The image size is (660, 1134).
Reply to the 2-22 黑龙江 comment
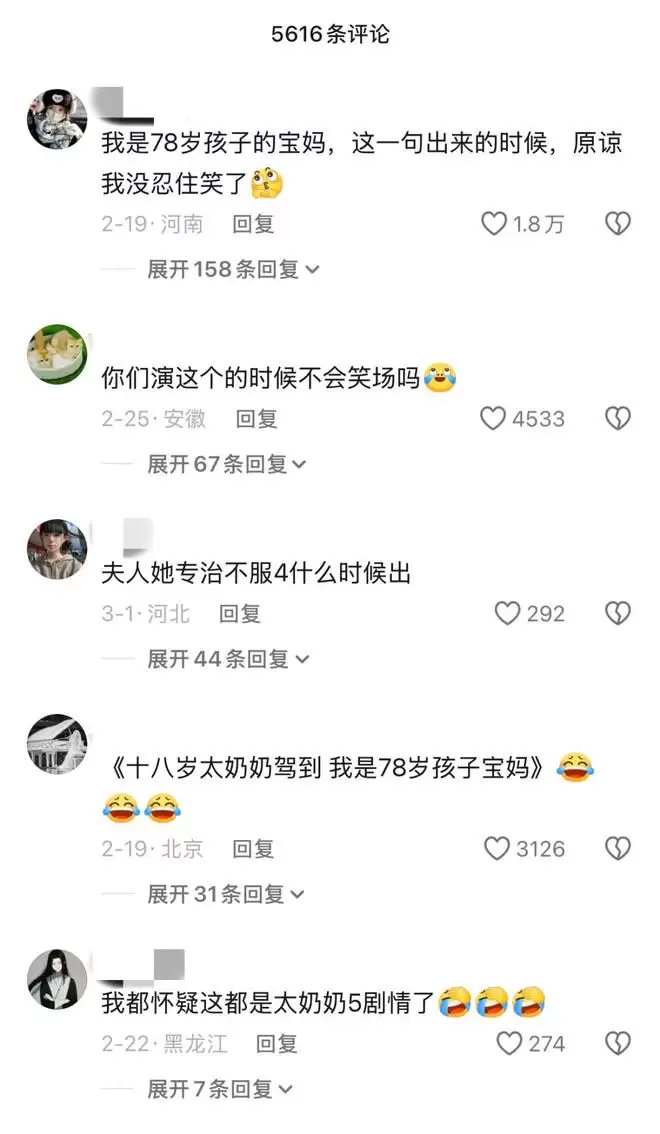277,1044
